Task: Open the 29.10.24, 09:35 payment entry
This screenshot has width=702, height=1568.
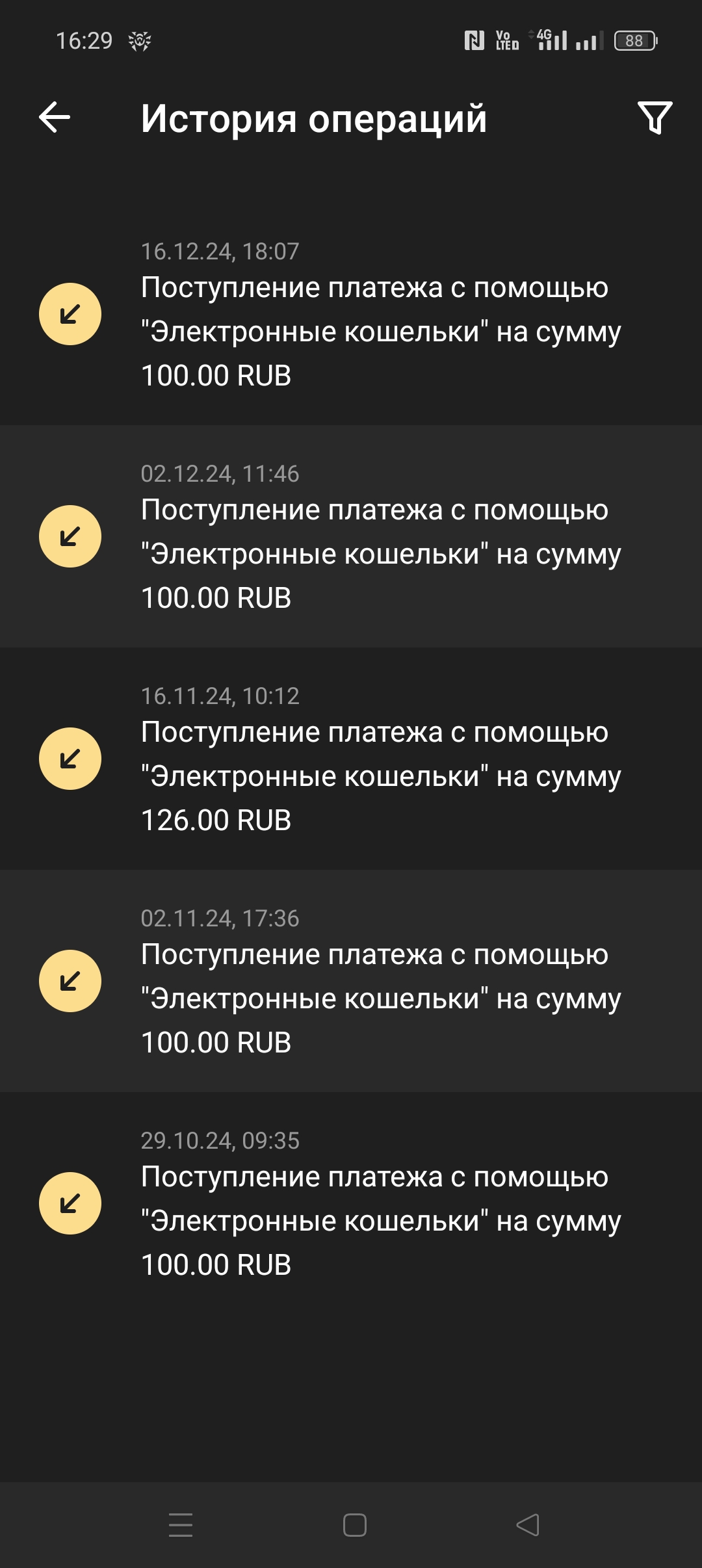Action: click(351, 1204)
